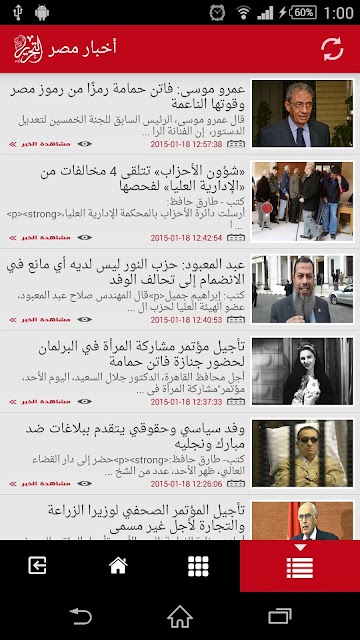360x640 pixels.
Task: Open postponed women in parliament conference article
Action: (180, 372)
